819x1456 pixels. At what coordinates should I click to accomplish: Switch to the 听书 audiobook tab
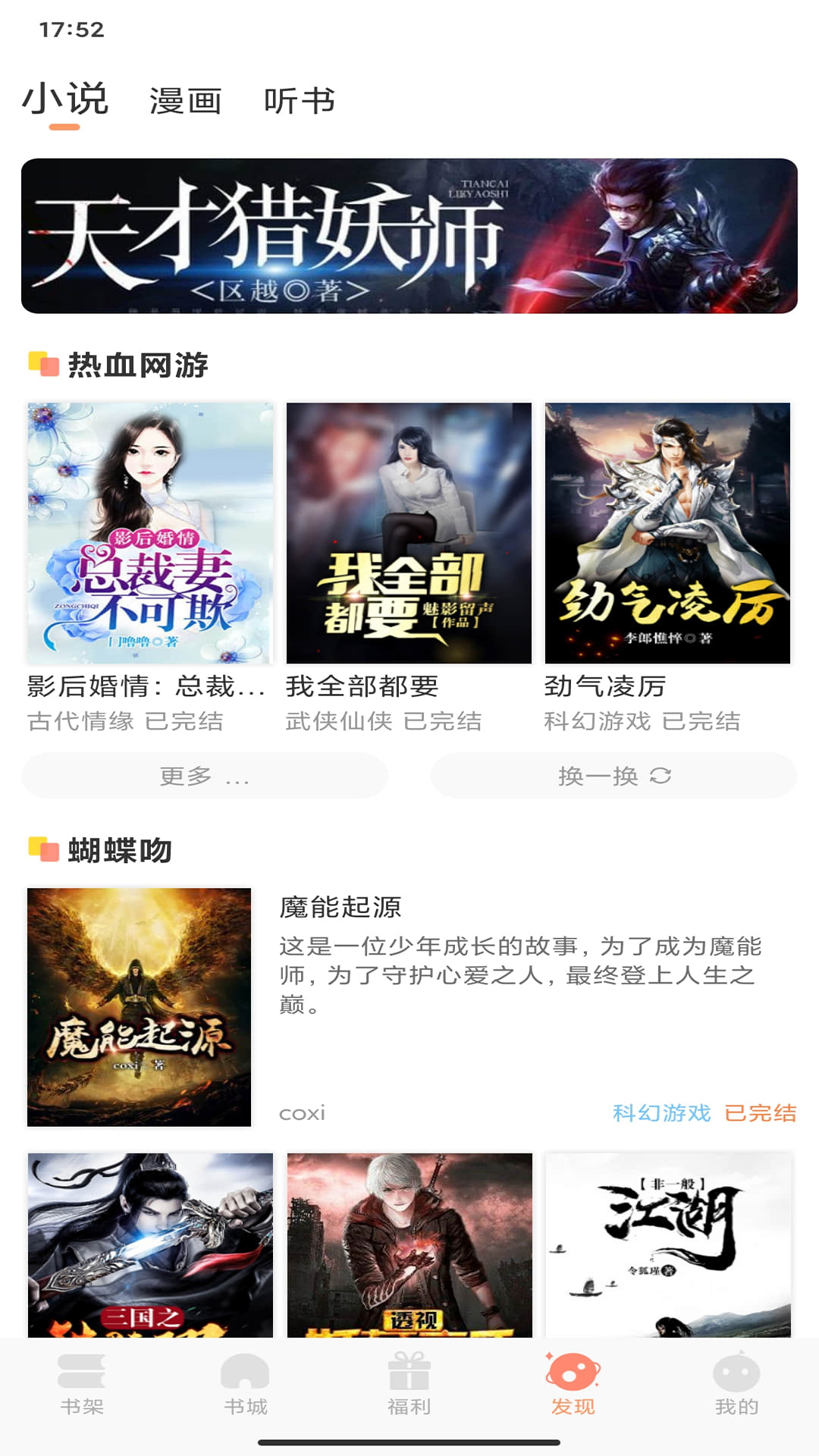click(302, 99)
